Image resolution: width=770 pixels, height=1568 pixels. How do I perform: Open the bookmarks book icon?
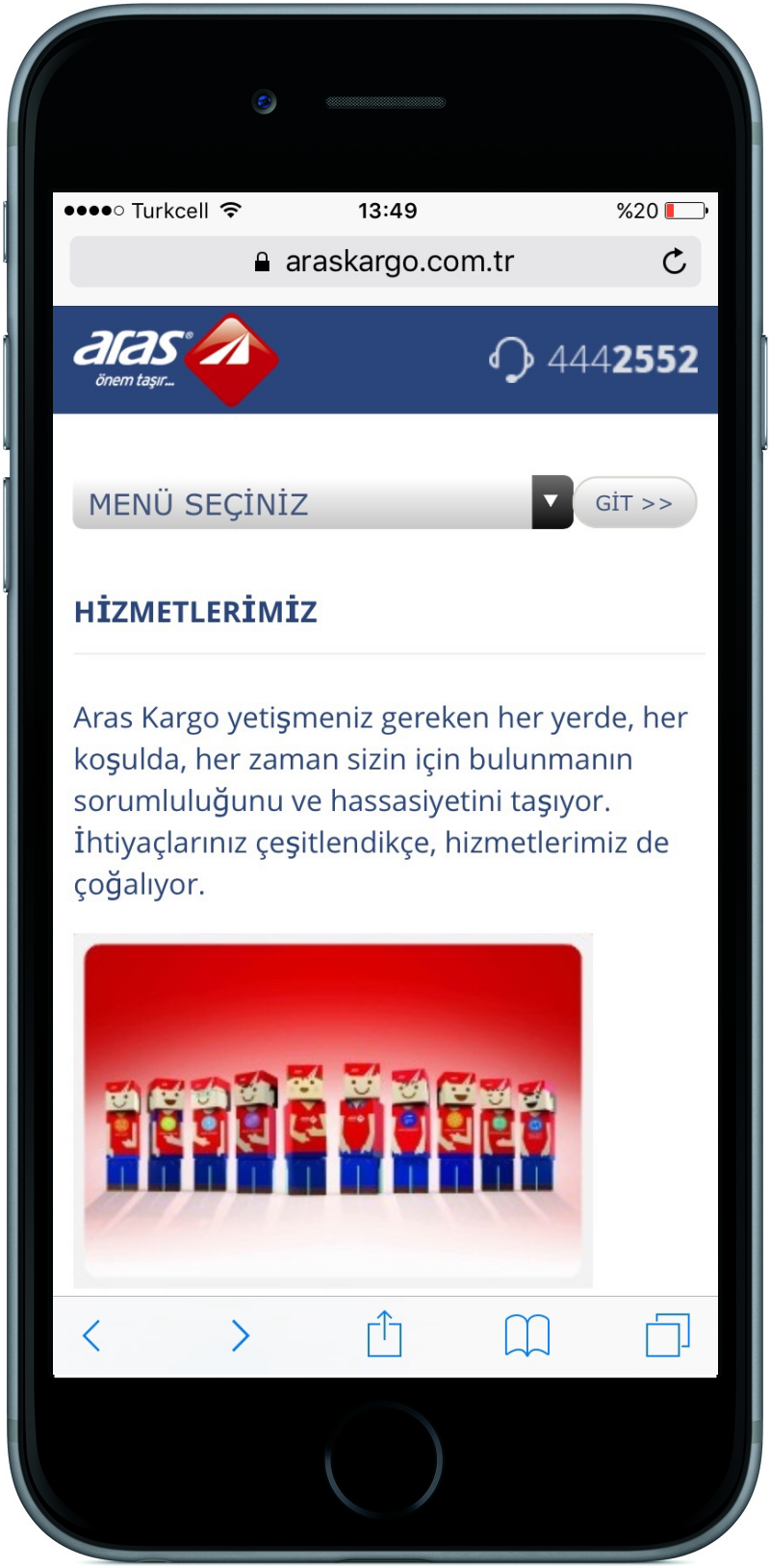coord(526,1335)
